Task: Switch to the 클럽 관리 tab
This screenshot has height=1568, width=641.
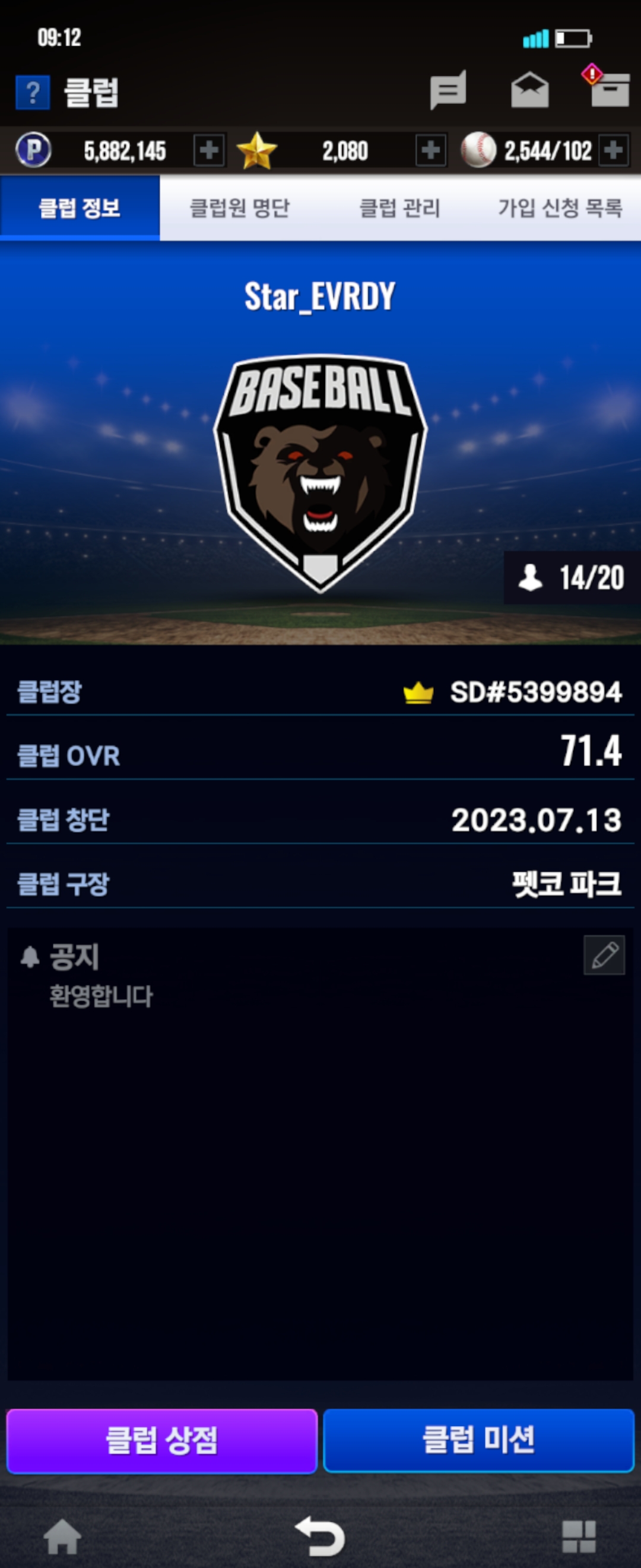Action: [399, 208]
